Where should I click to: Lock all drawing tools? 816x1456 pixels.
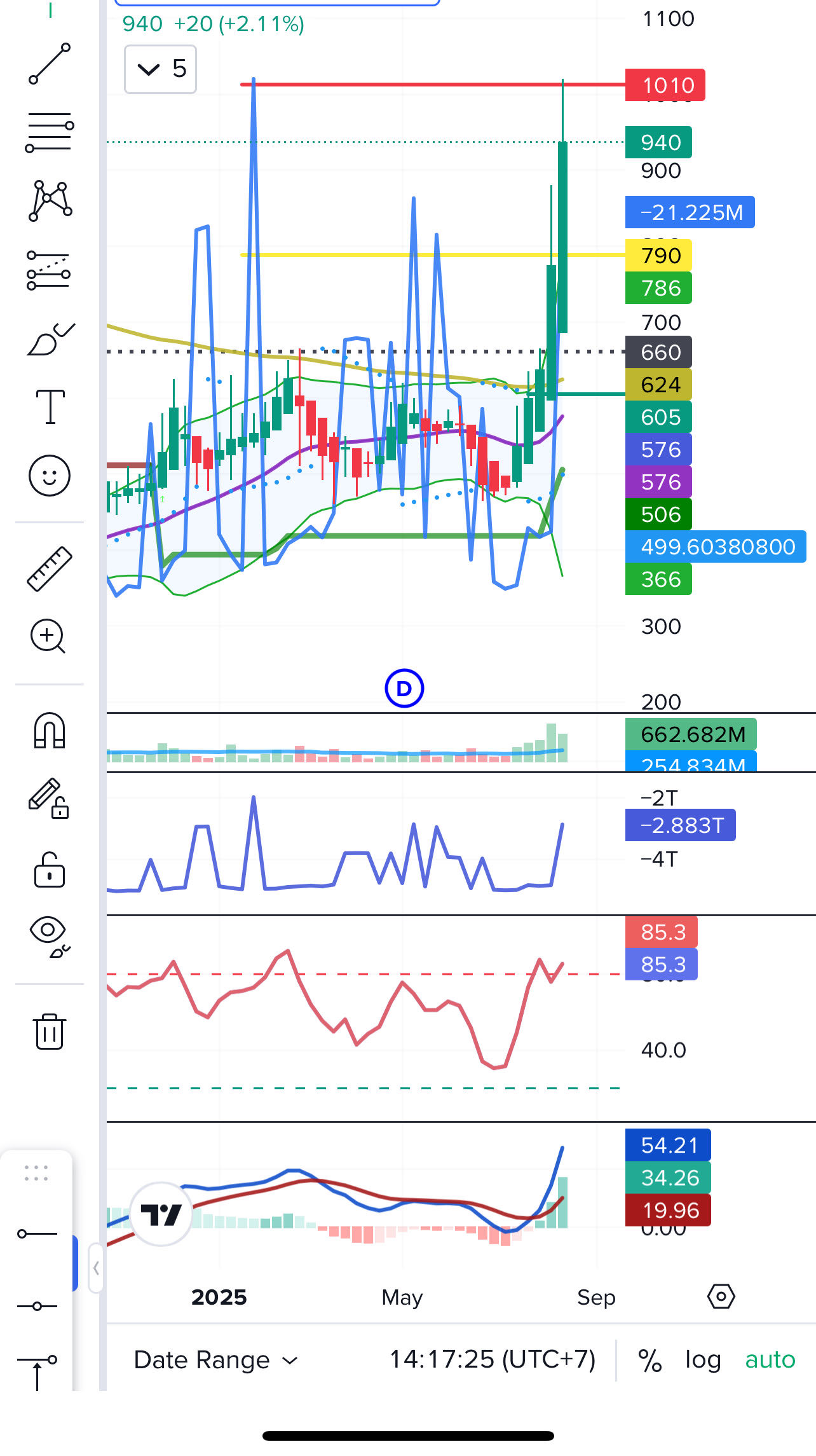(x=50, y=870)
